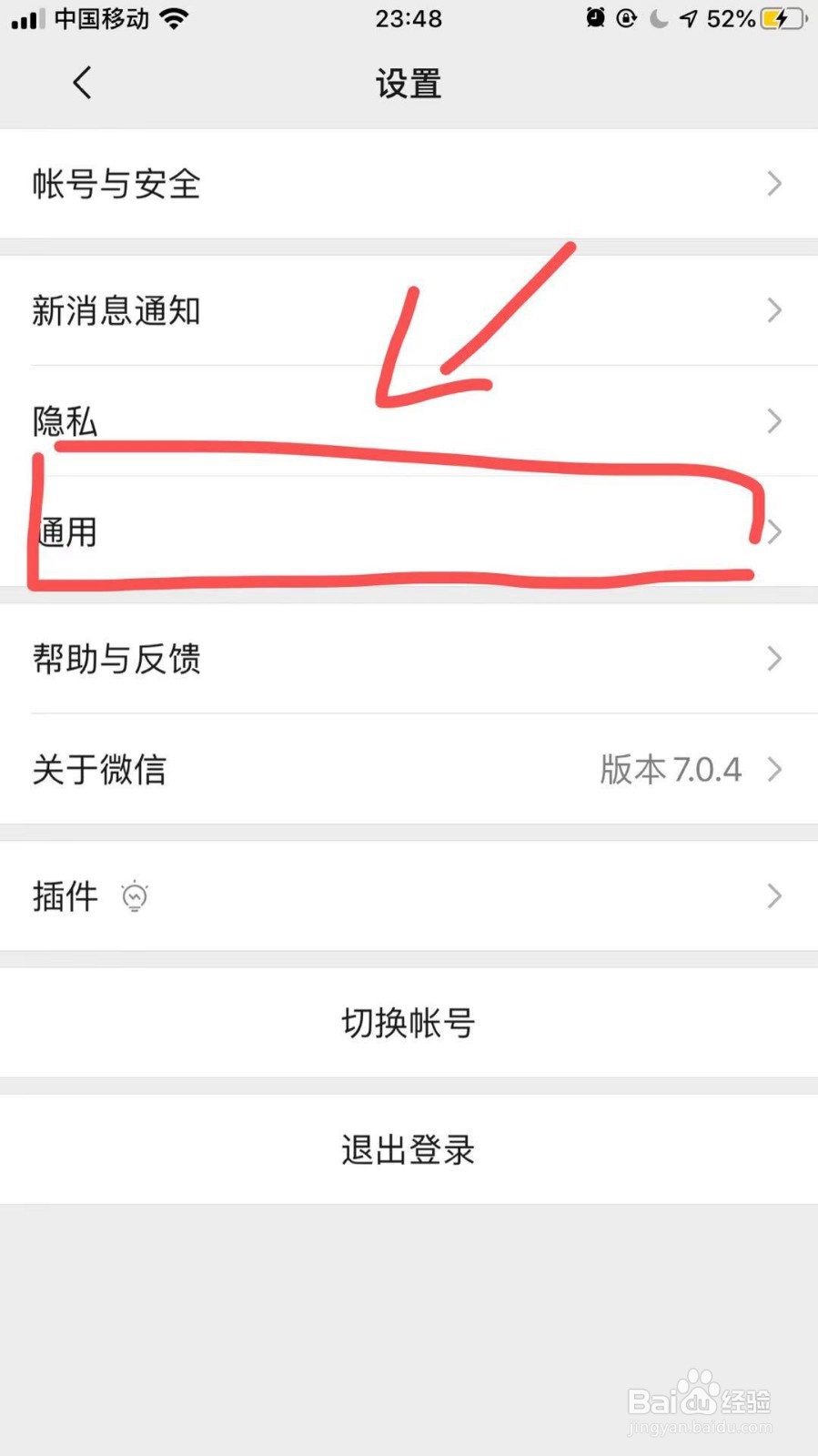This screenshot has height=1456, width=818.
Task: Open 帮助与反馈 via its chevron
Action: [773, 659]
